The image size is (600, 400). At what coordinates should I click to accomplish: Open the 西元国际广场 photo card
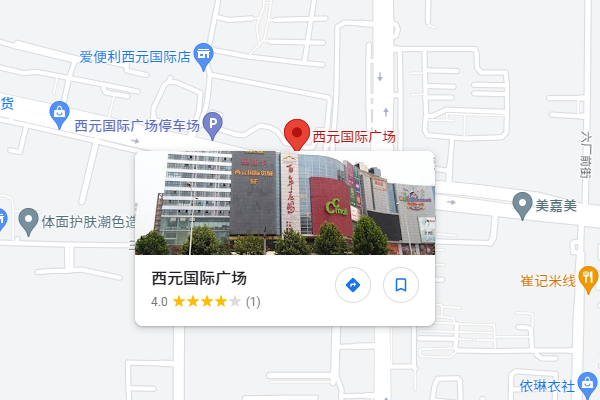pos(285,204)
